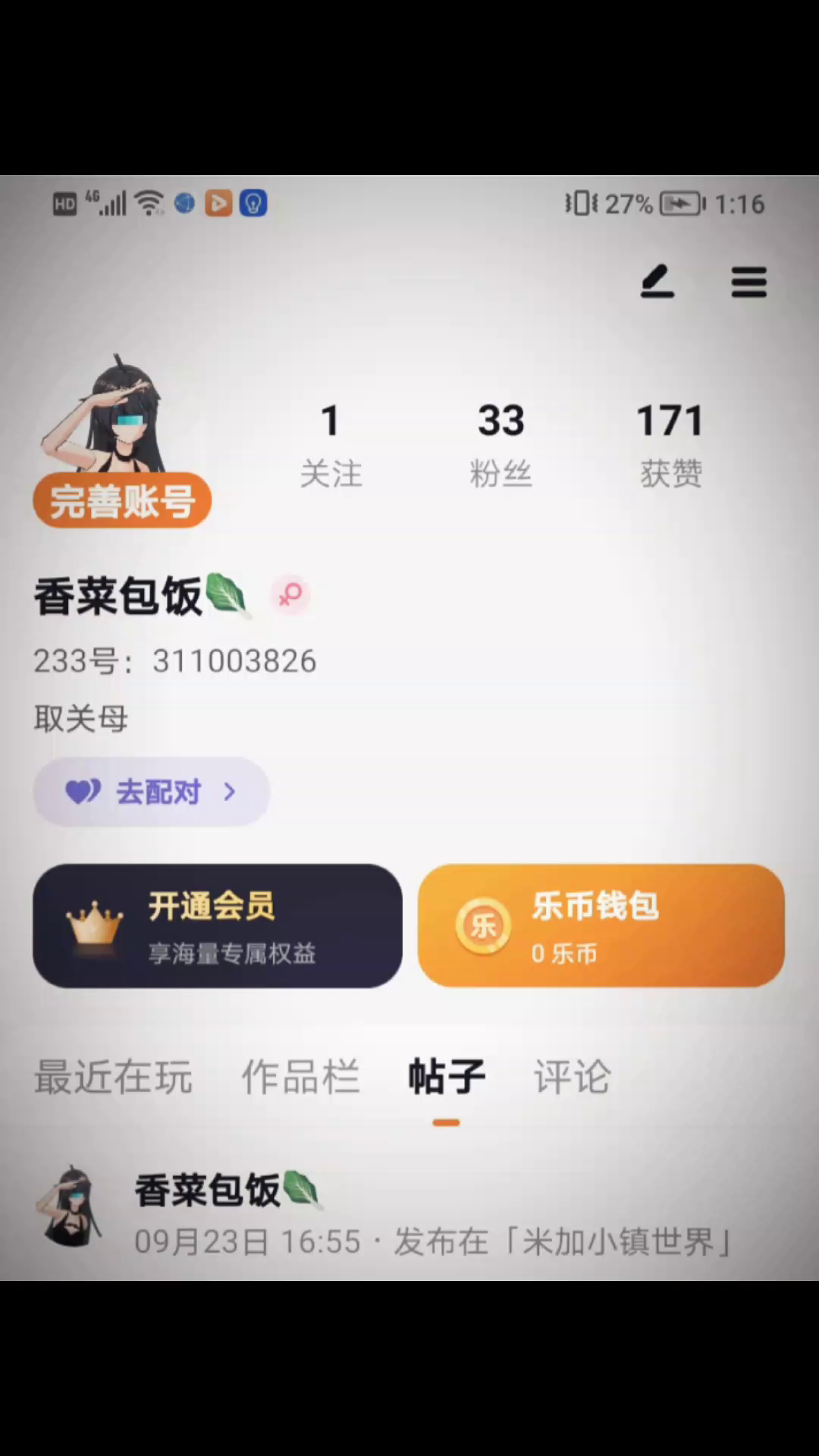819x1456 pixels.
Task: Tap the 完善账号 button
Action: point(122,500)
